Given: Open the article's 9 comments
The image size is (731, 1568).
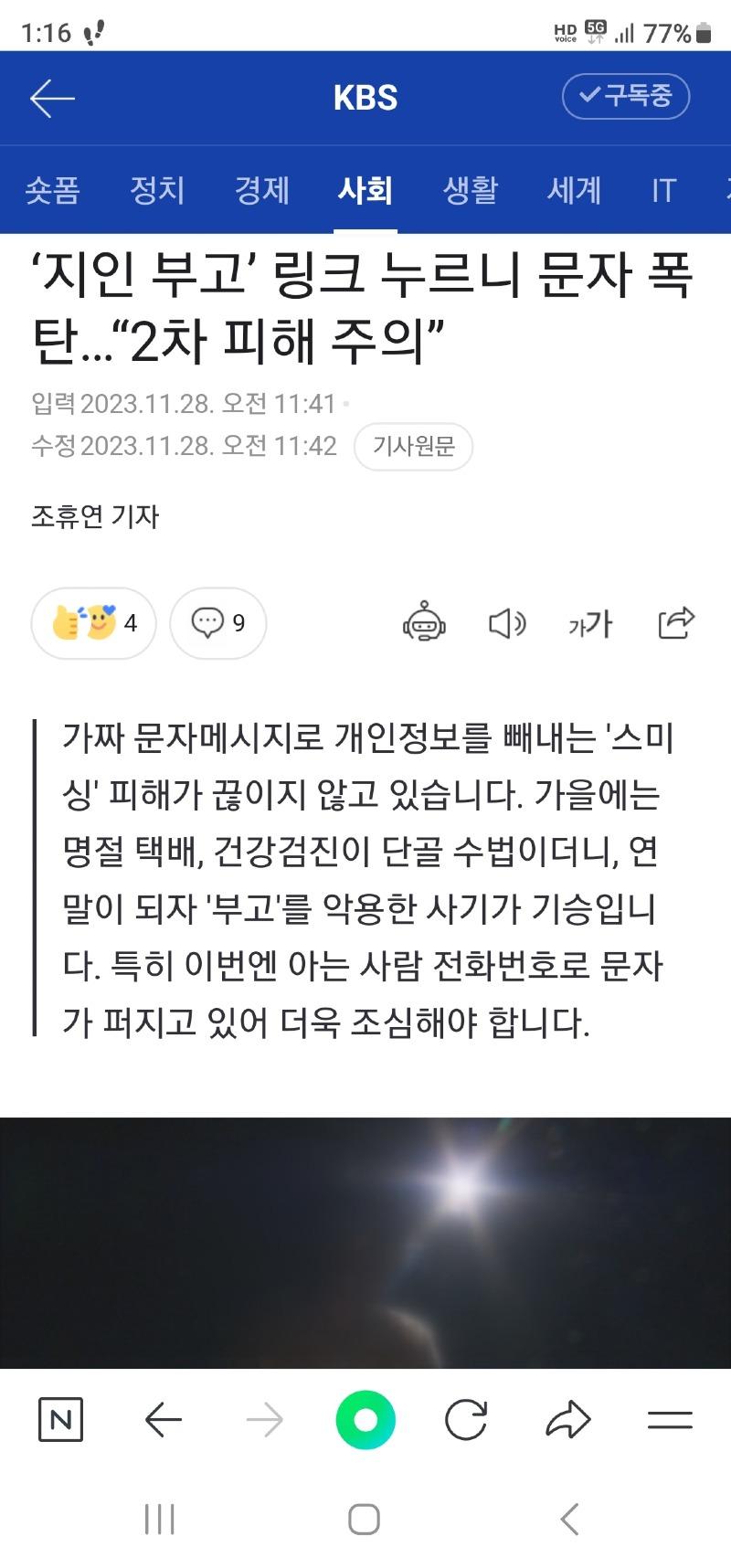Looking at the screenshot, I should click(x=217, y=623).
